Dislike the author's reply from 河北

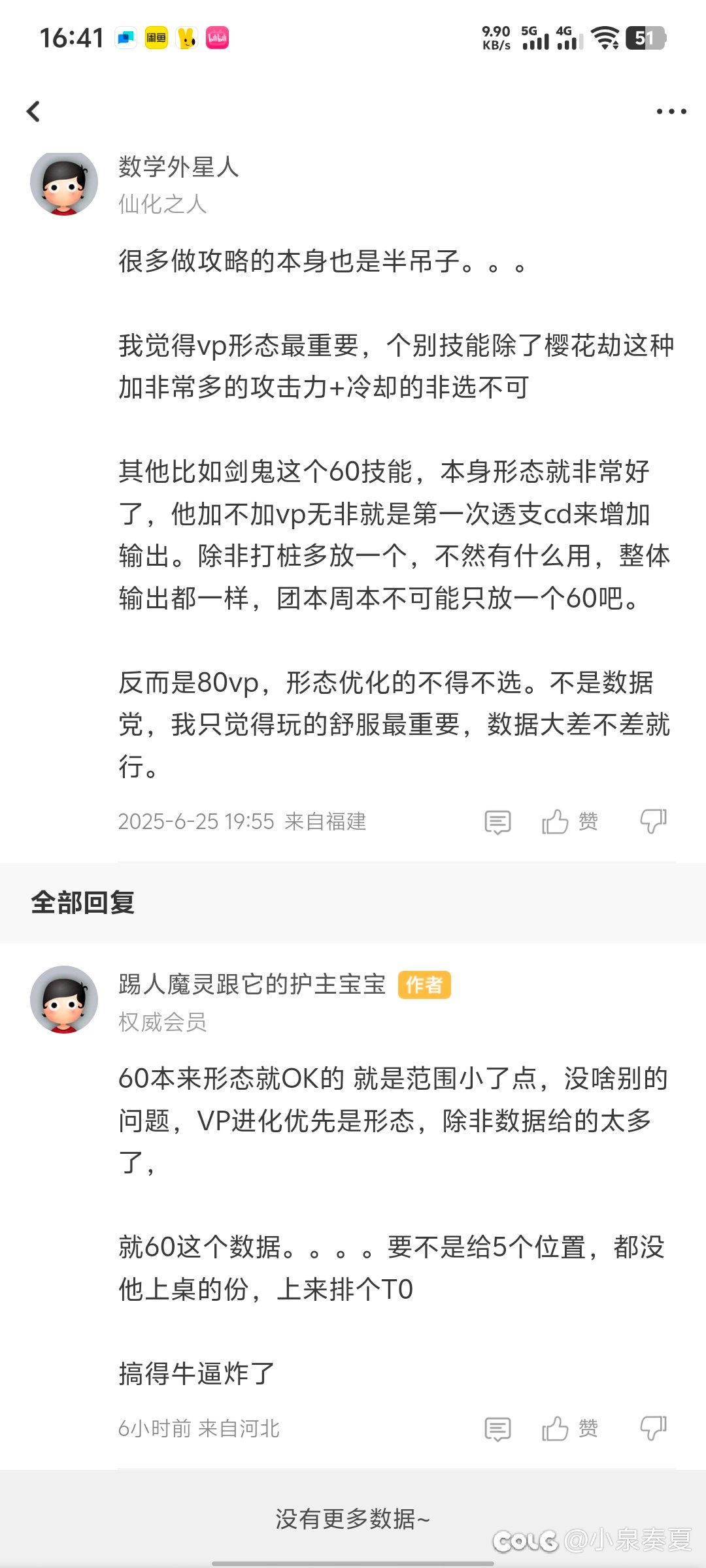[x=653, y=1429]
